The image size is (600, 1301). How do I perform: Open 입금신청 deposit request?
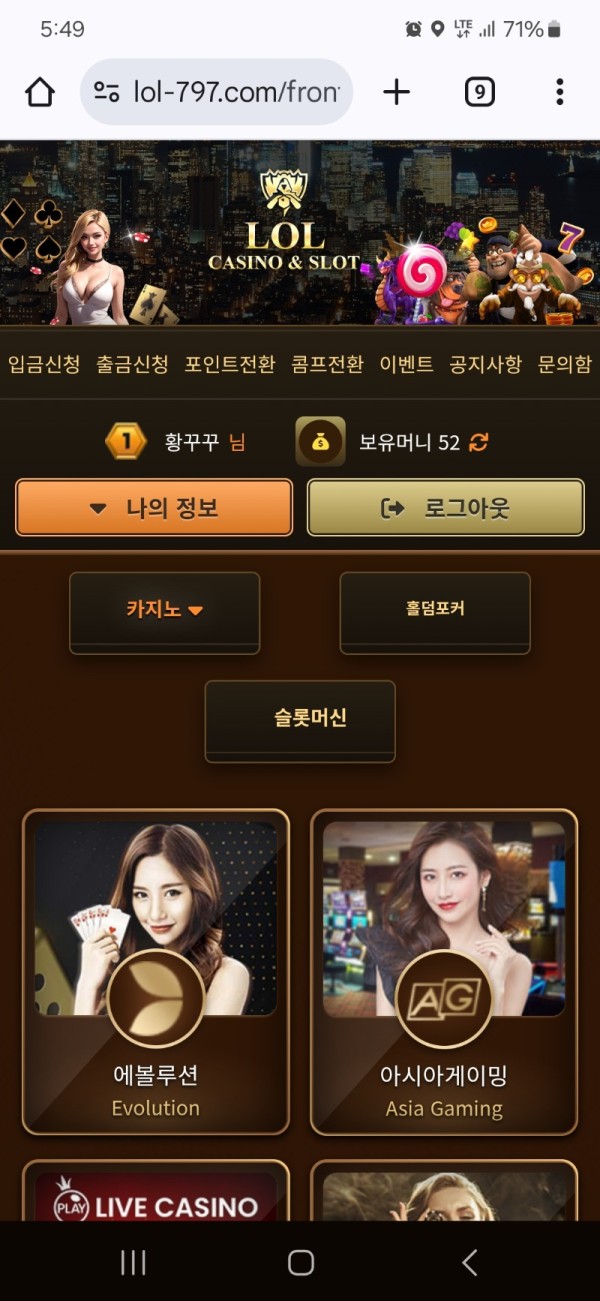tap(44, 364)
